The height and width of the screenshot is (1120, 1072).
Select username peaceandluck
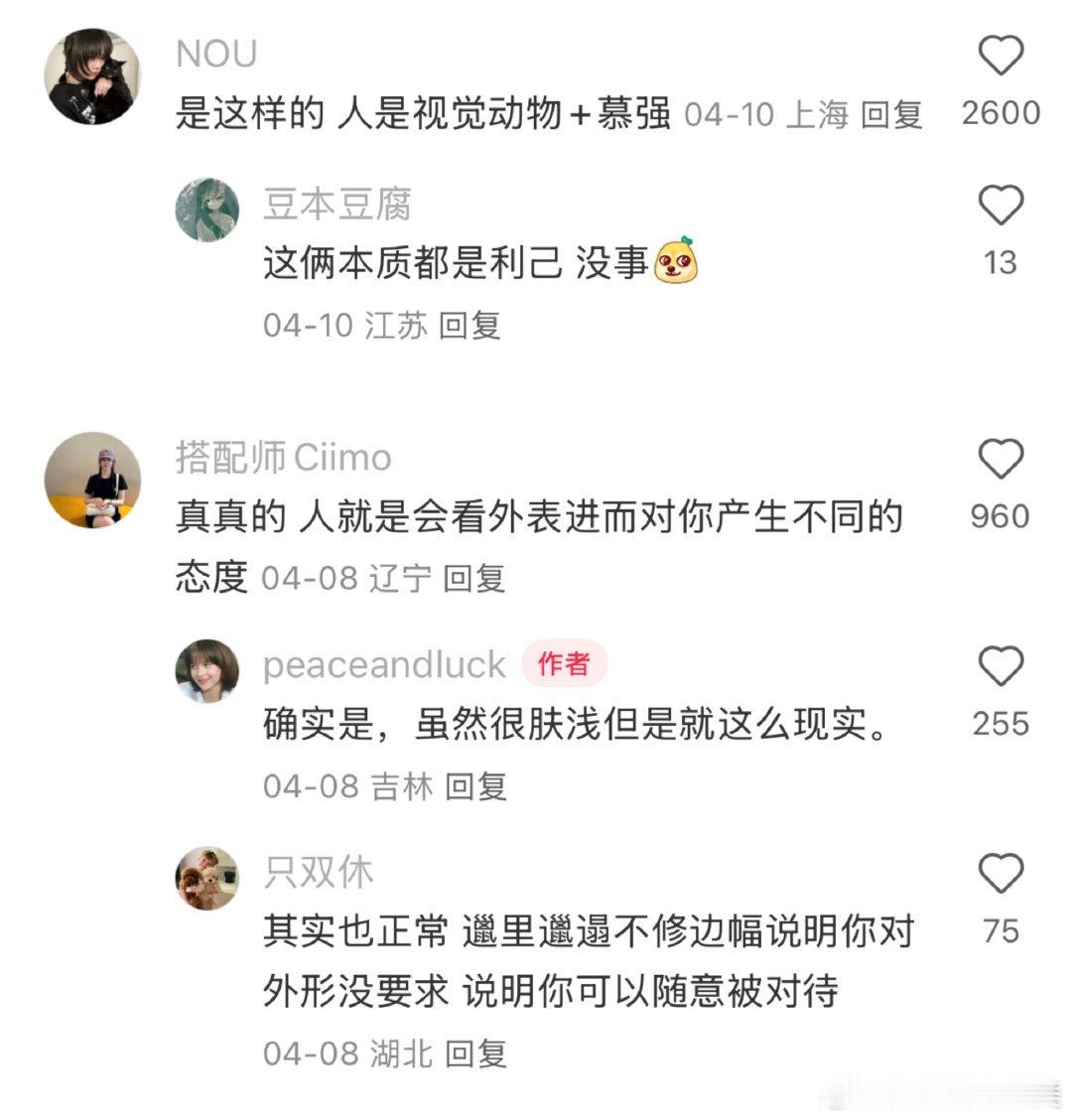coord(382,664)
